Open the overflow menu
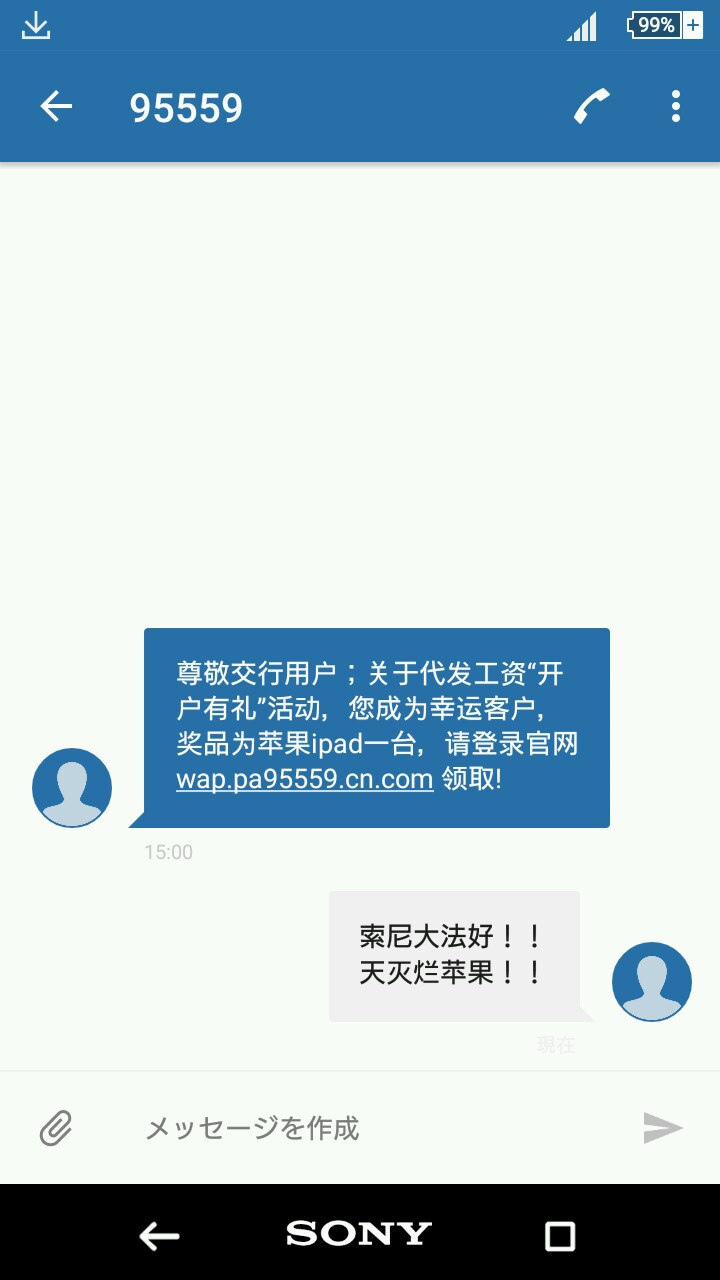720x1280 pixels. [676, 107]
